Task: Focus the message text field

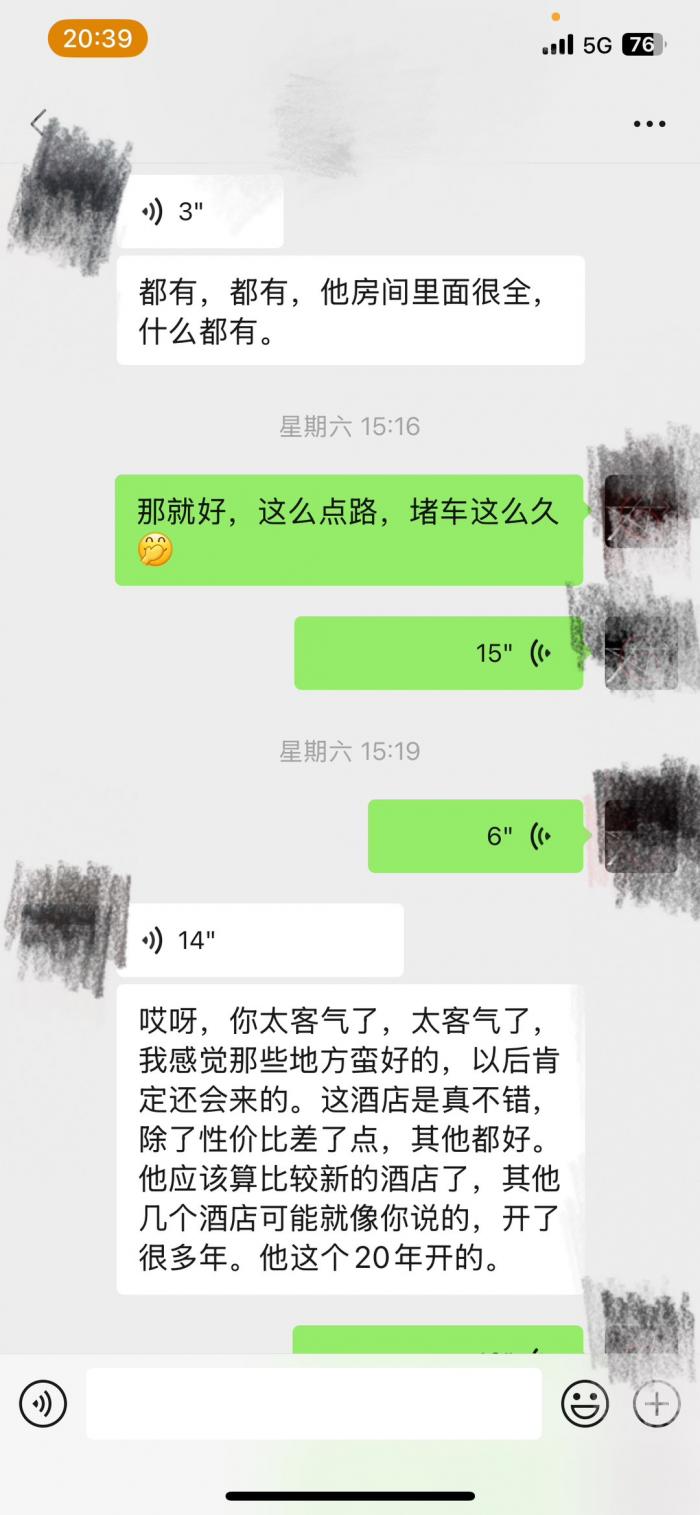Action: pos(313,1403)
